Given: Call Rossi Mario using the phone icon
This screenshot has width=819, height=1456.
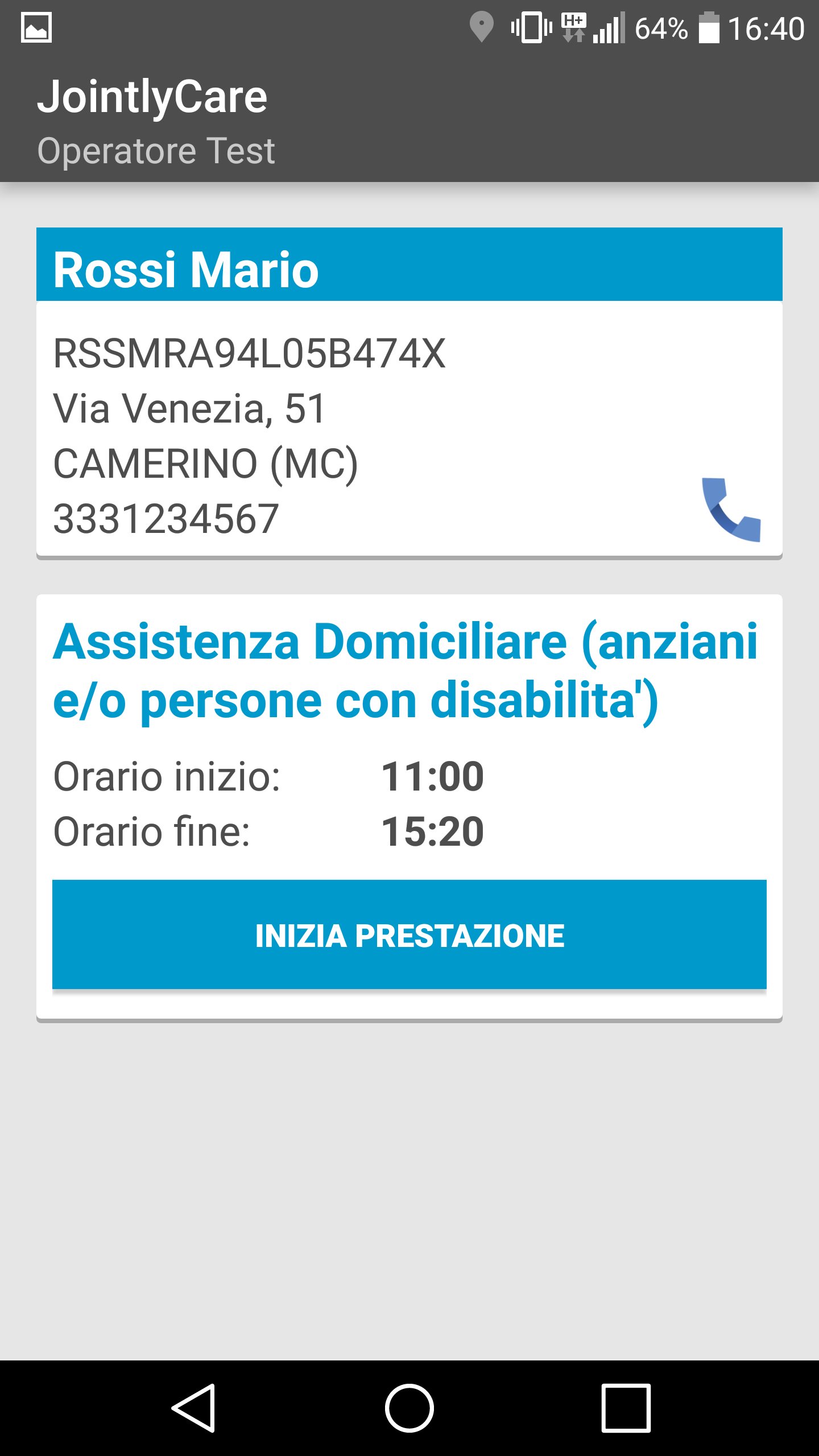Looking at the screenshot, I should click(x=731, y=510).
